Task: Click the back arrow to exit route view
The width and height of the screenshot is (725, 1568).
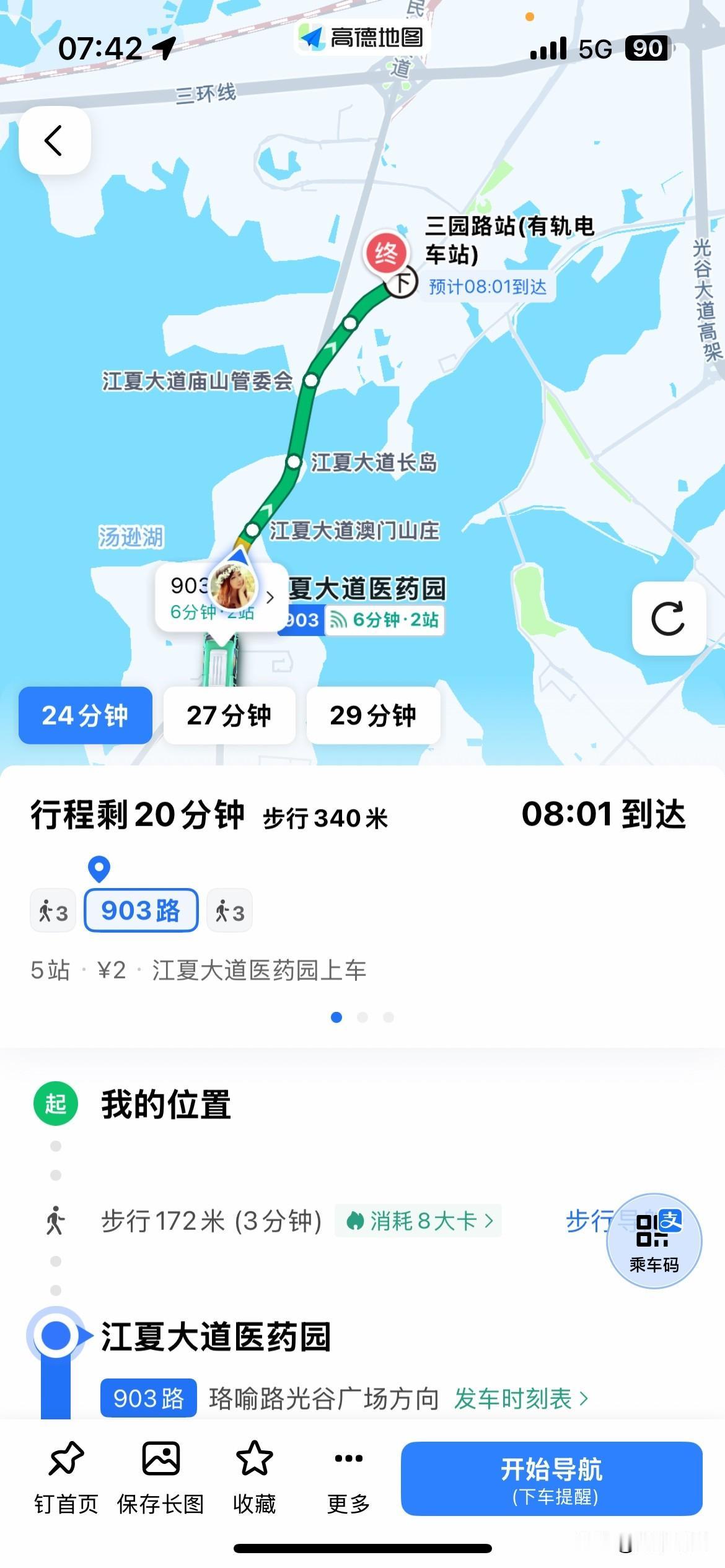Action: click(55, 140)
